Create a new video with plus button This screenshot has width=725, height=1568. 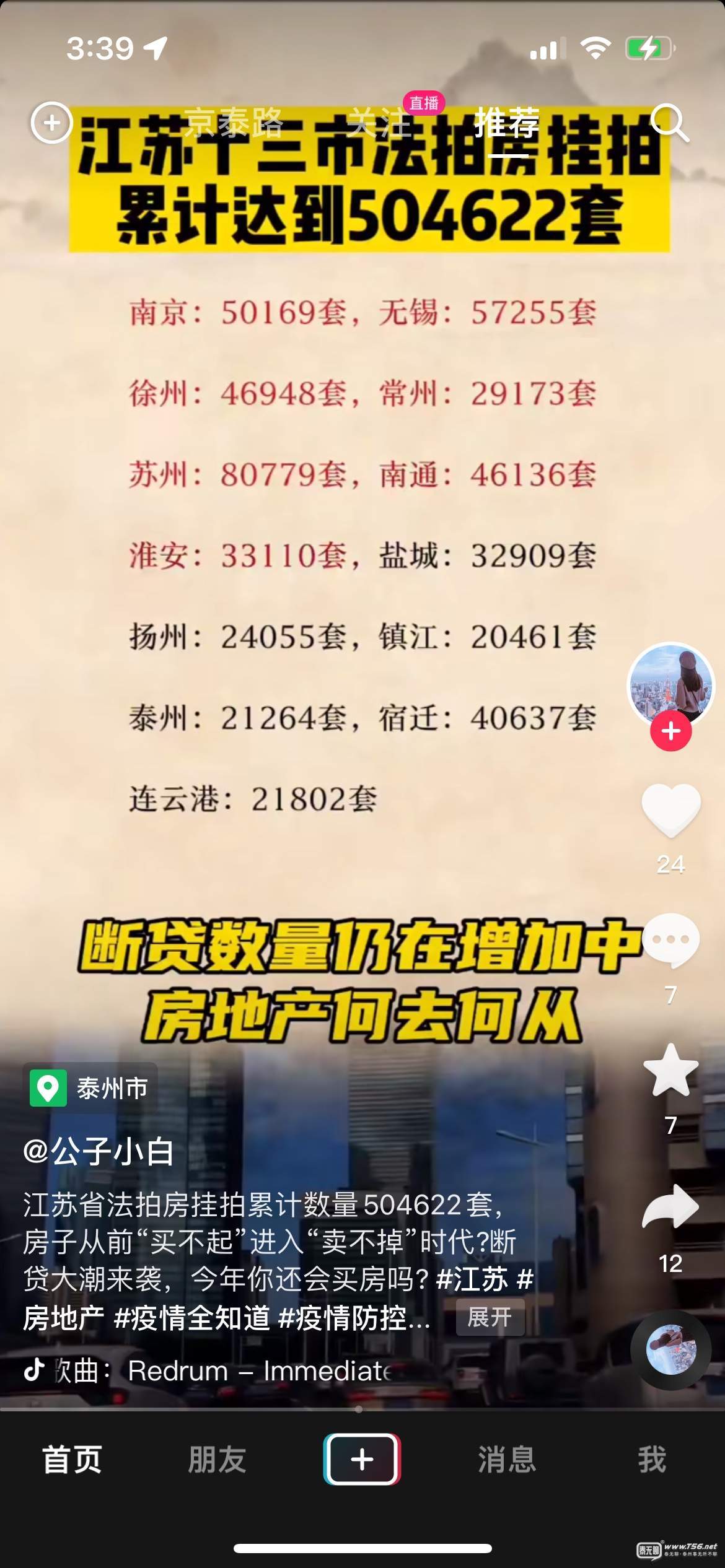(x=362, y=1460)
